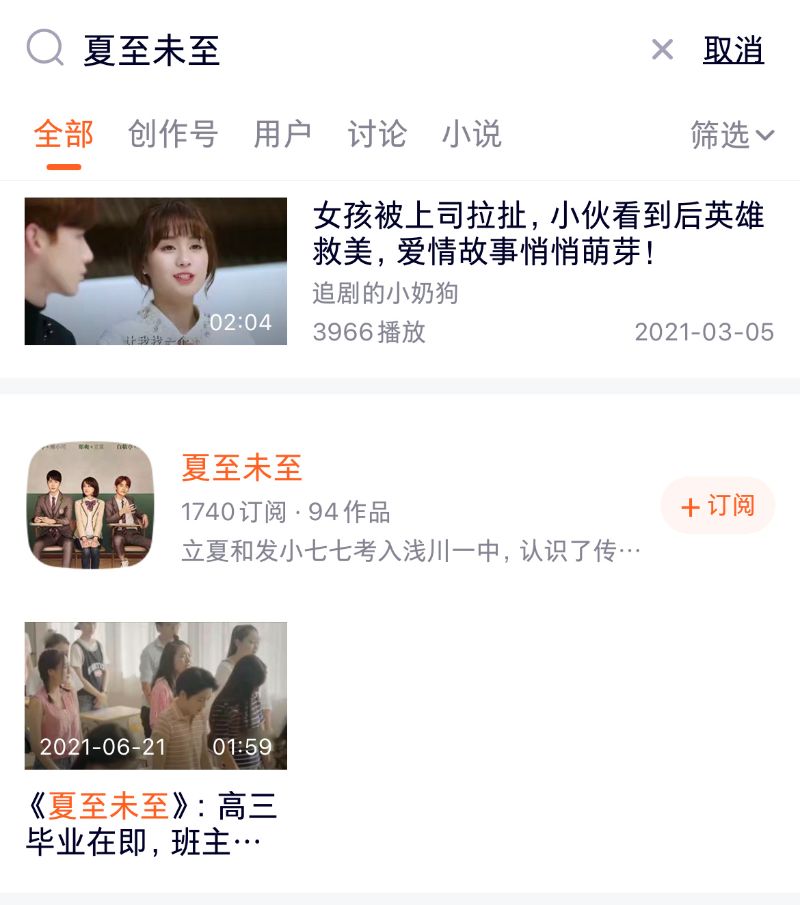Play the 高三毕业在即 video dated 2021-06-21
This screenshot has height=905, width=800.
click(156, 695)
